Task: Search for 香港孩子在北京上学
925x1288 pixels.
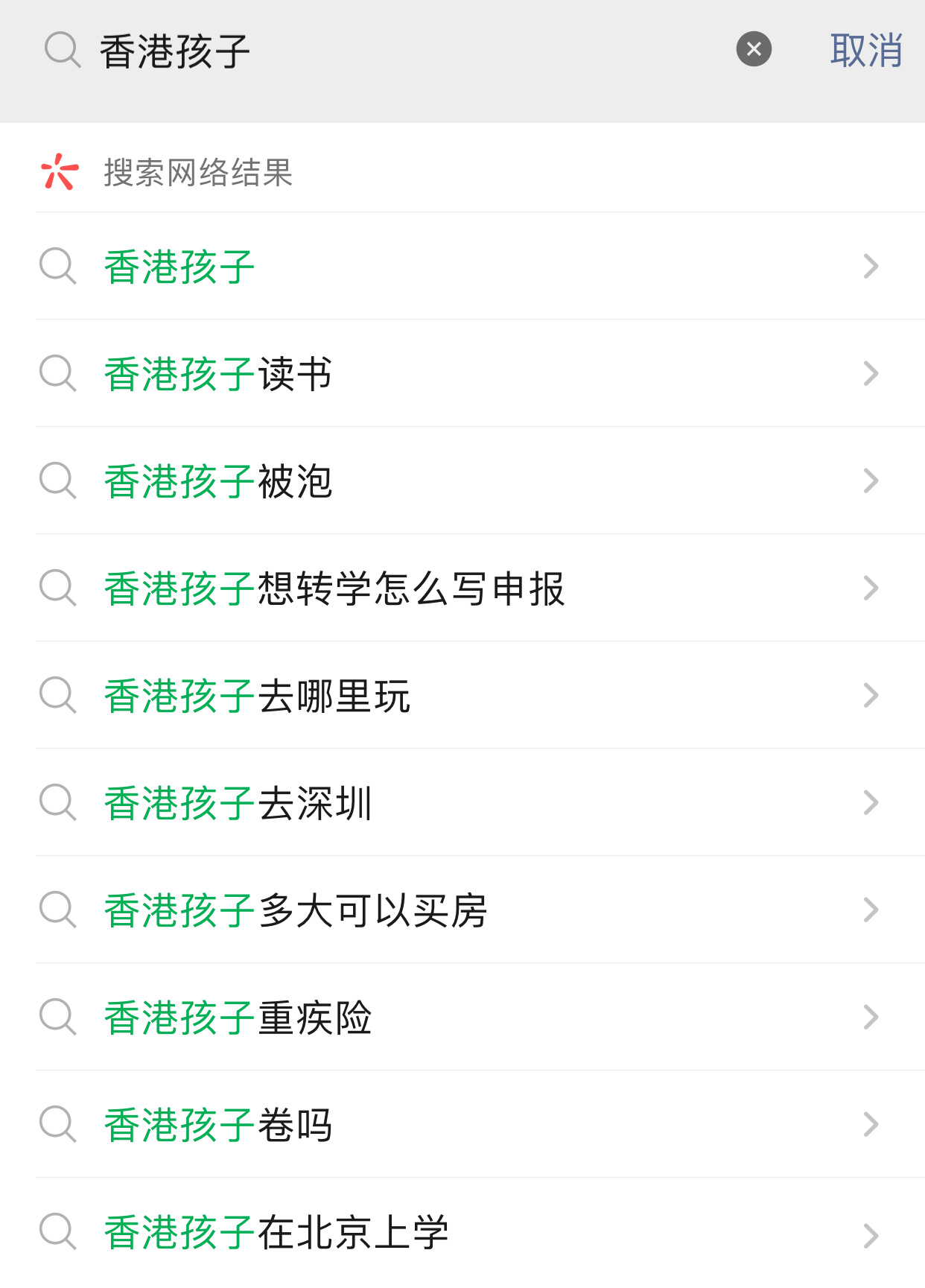Action: tap(462, 1232)
